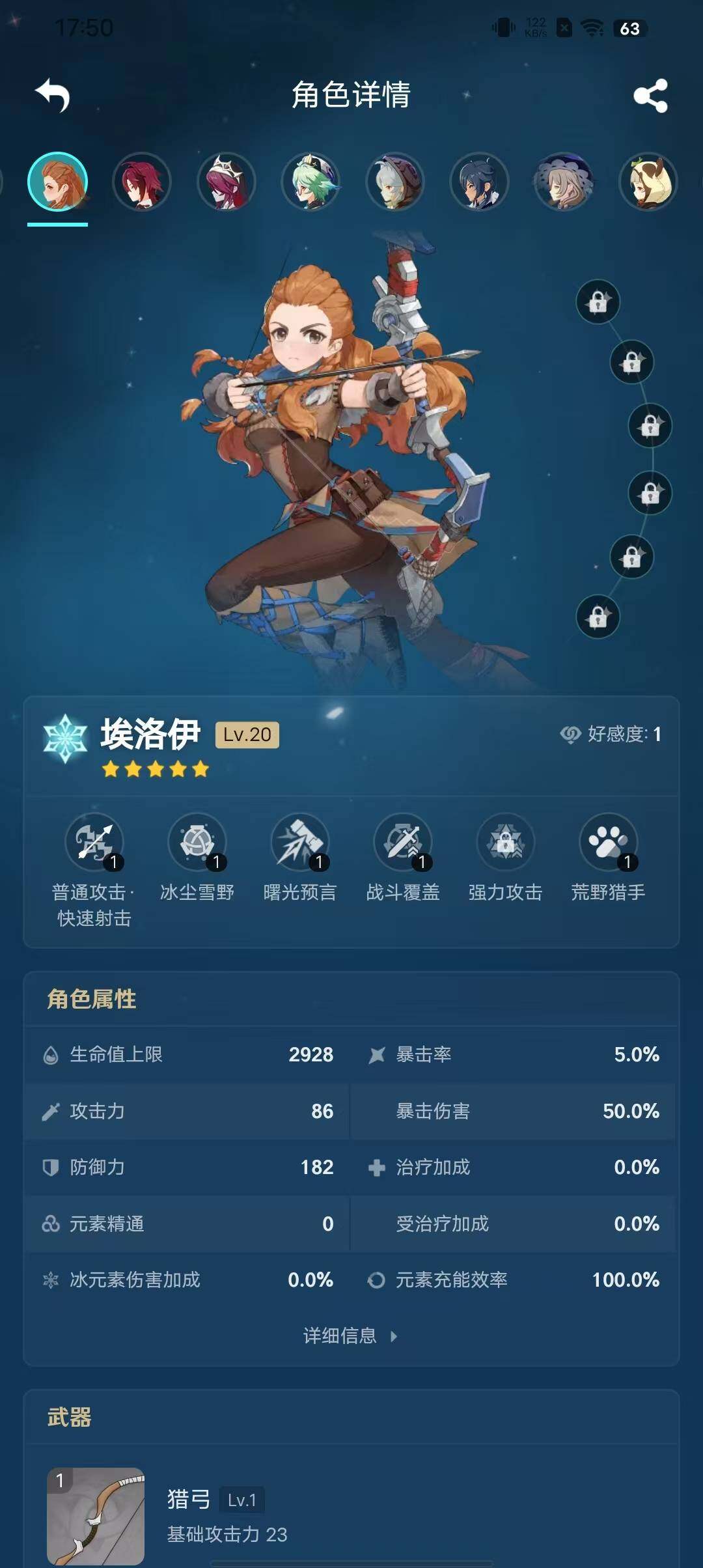The image size is (703, 1568).
Task: Open the 冰尘雪野 skill
Action: (197, 843)
